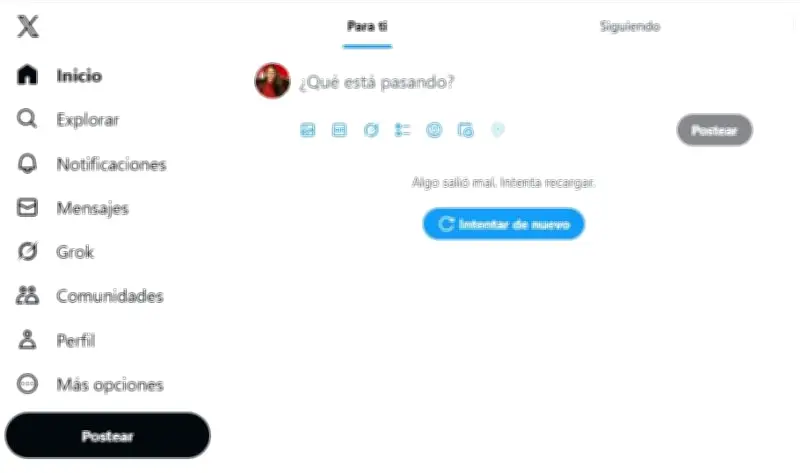Image resolution: width=800 pixels, height=473 pixels.
Task: Open the emoji picker
Action: 434,130
